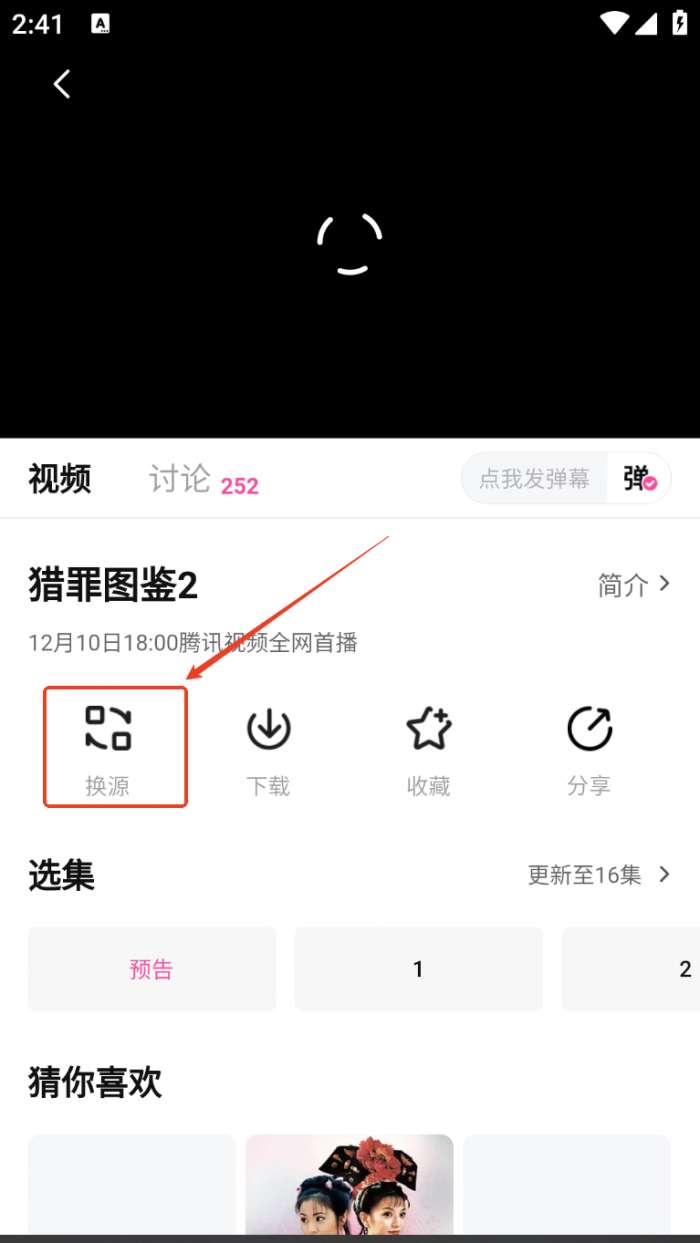Screen dimensions: 700x1243
Task: Toggle the 弹 danmaku switch
Action: point(639,479)
